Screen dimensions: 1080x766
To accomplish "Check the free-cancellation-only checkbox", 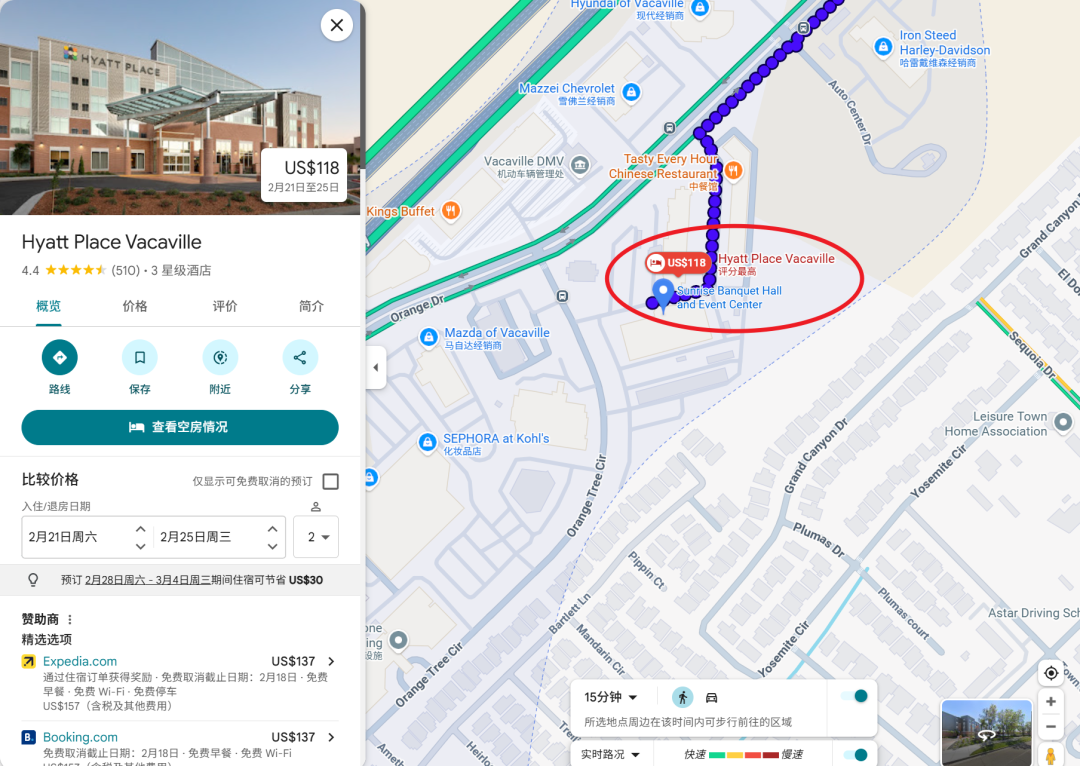I will (330, 481).
